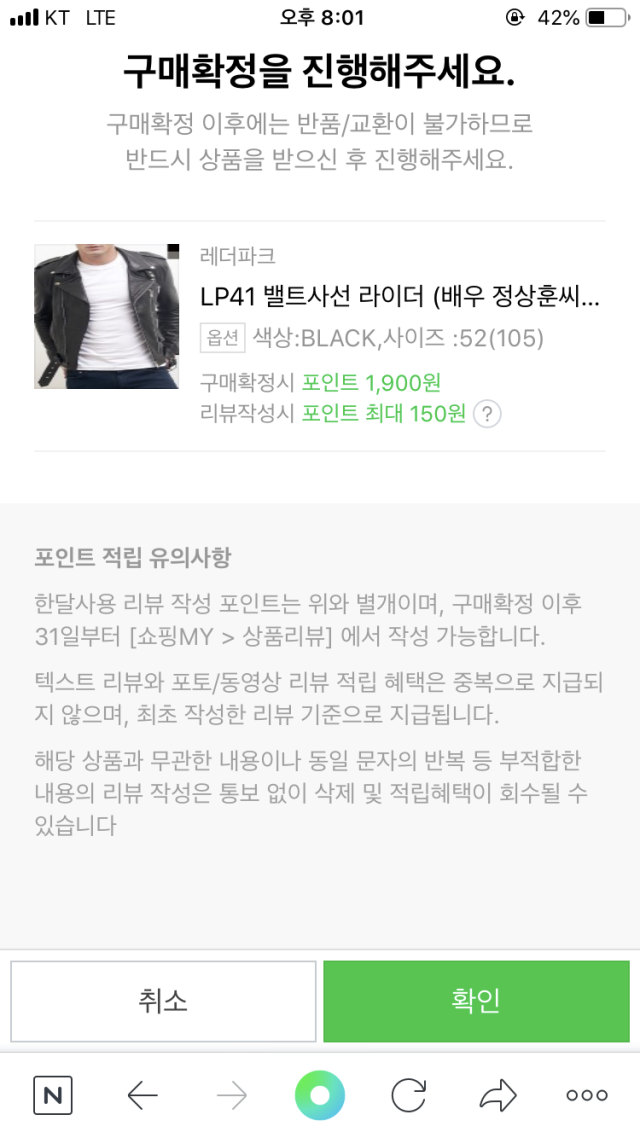Cancel with the 취소 button
640x1138 pixels.
[163, 1001]
